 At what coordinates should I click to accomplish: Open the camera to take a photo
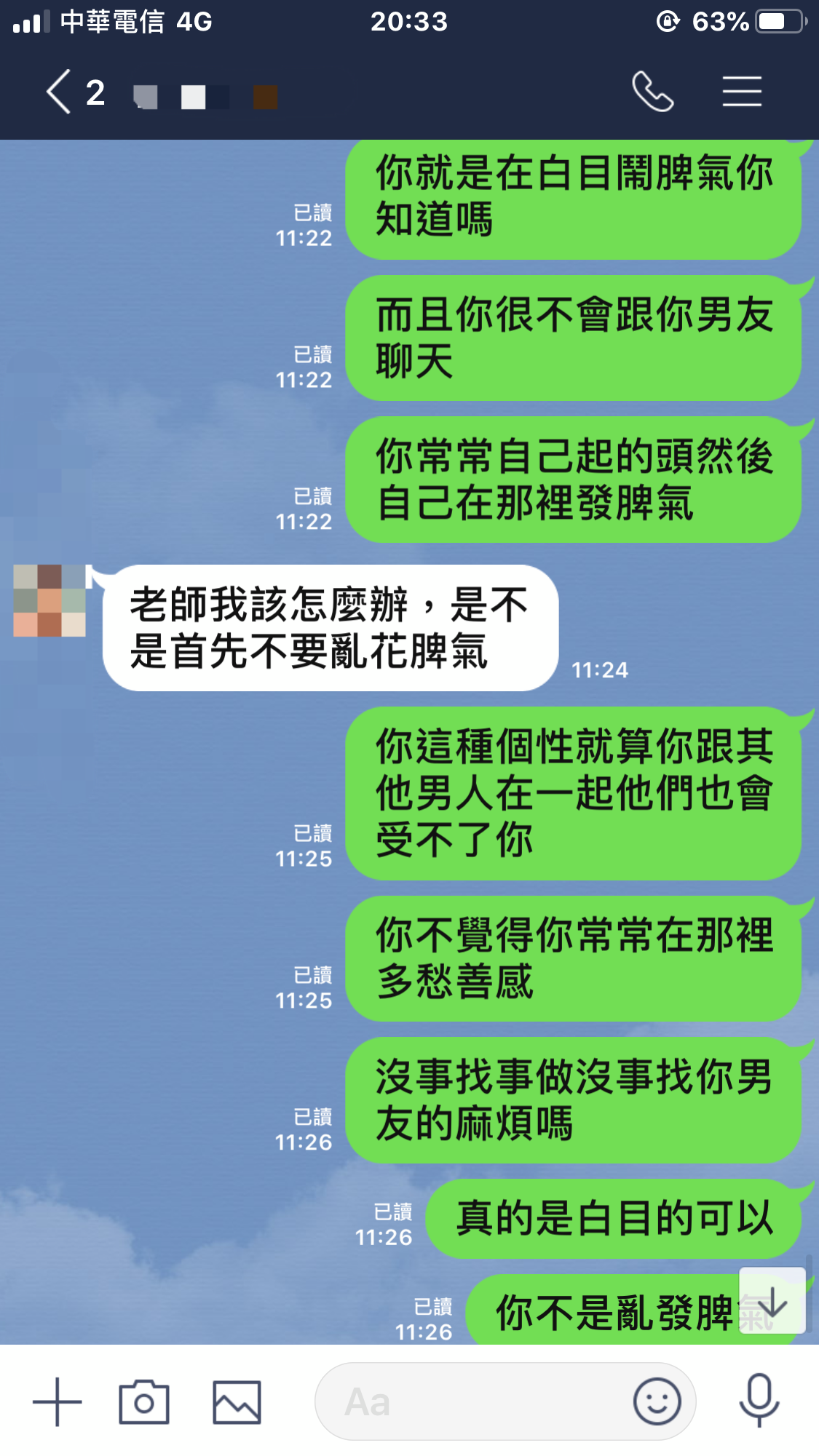point(144,1401)
